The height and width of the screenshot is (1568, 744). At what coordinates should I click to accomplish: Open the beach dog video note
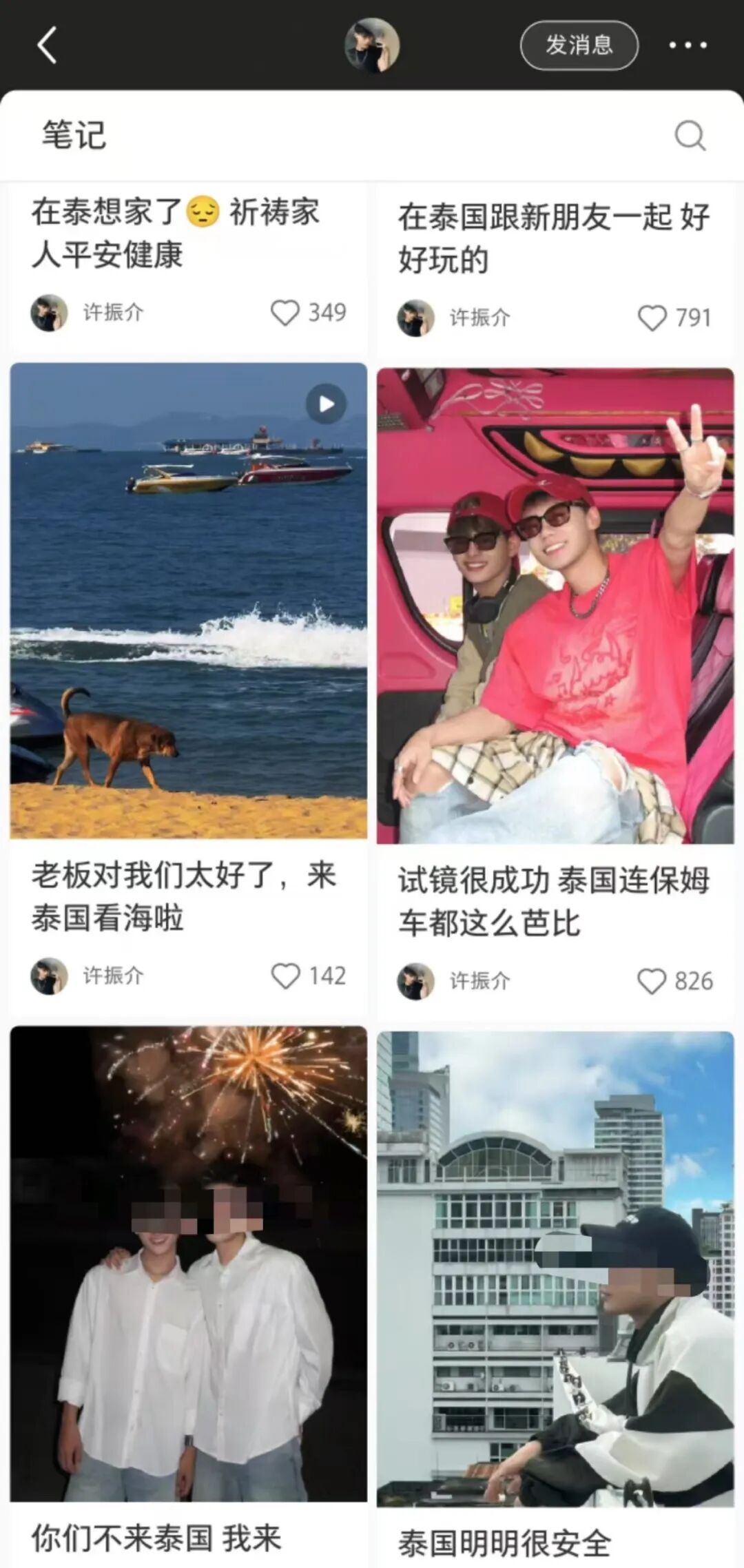(x=188, y=600)
